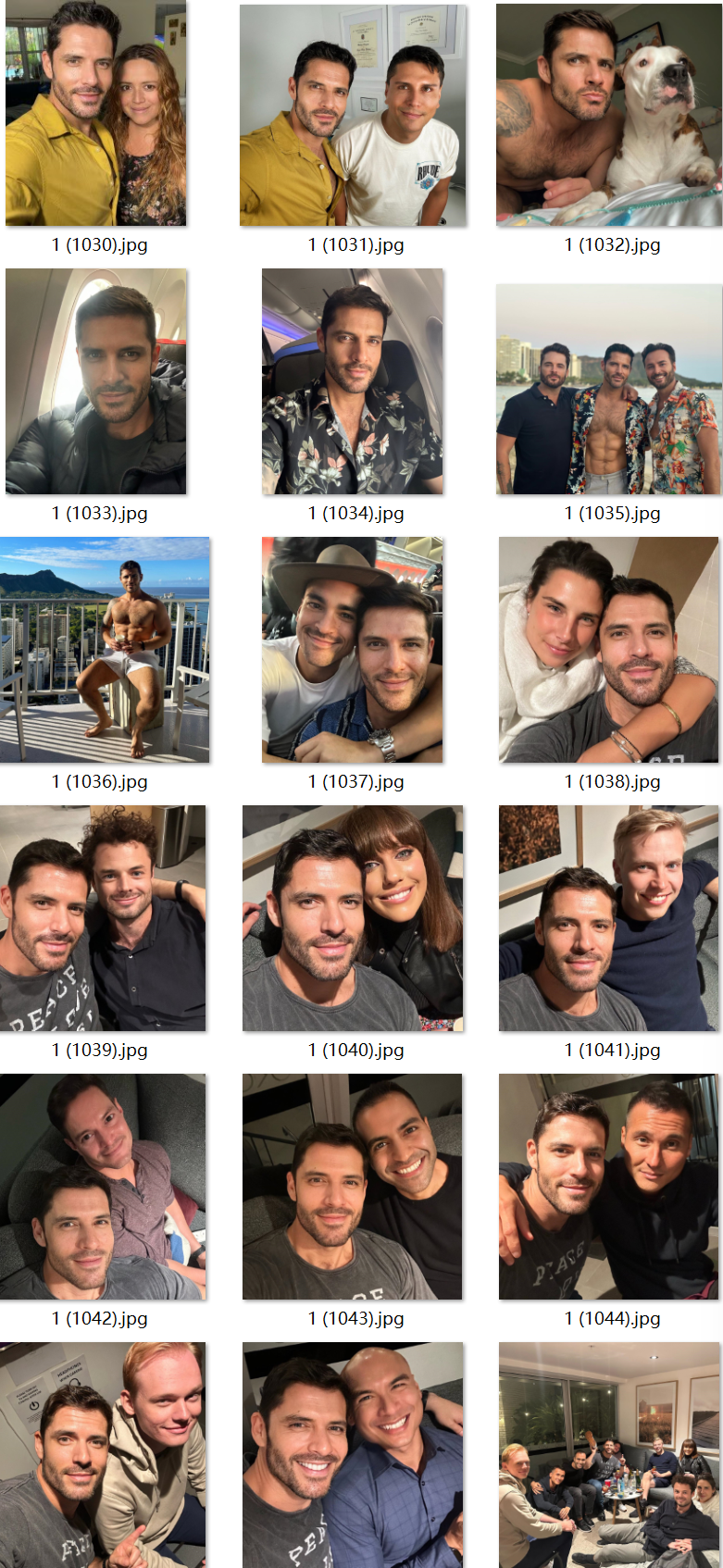Select image file 1 (1036).jpg
723x1568 pixels.
coord(105,650)
